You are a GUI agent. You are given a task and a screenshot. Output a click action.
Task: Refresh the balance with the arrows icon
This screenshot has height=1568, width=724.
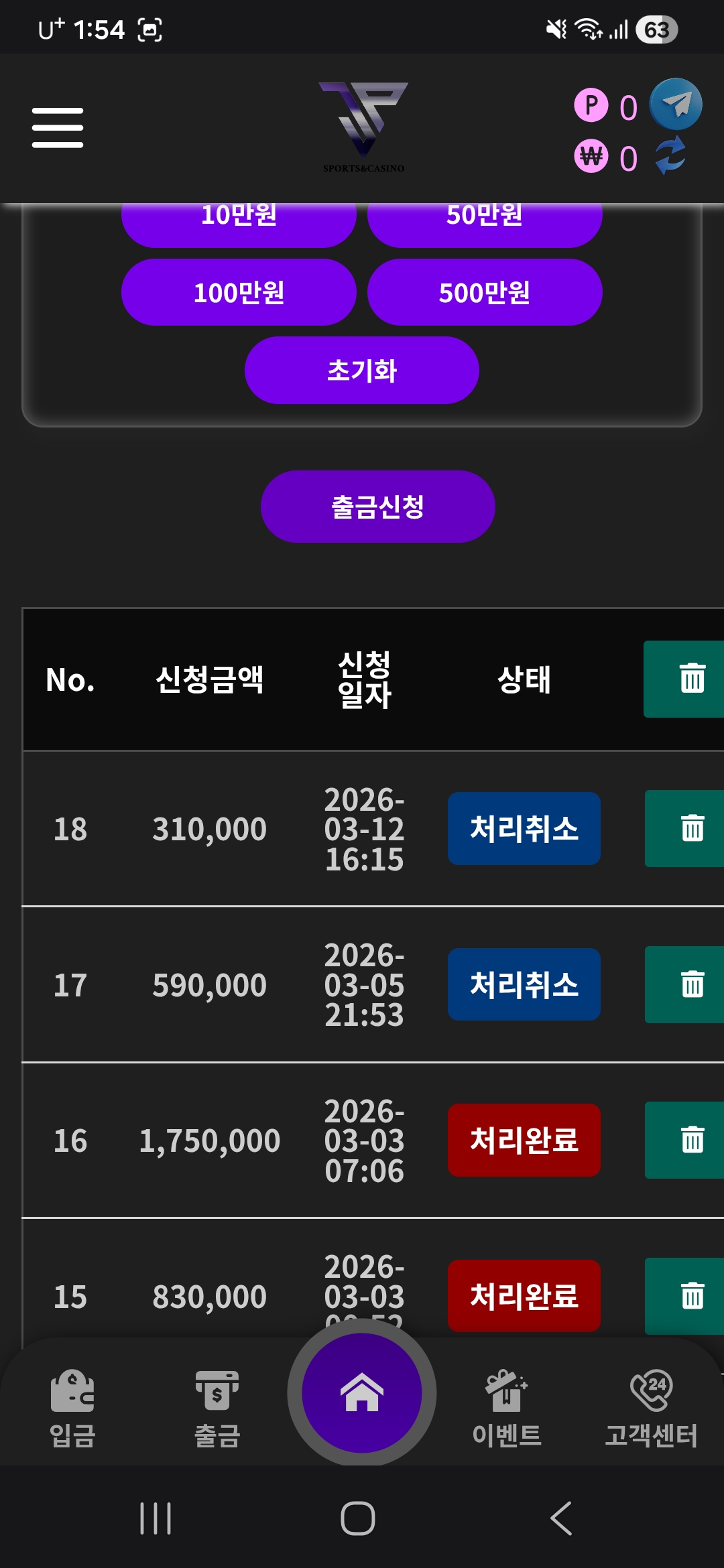670,155
